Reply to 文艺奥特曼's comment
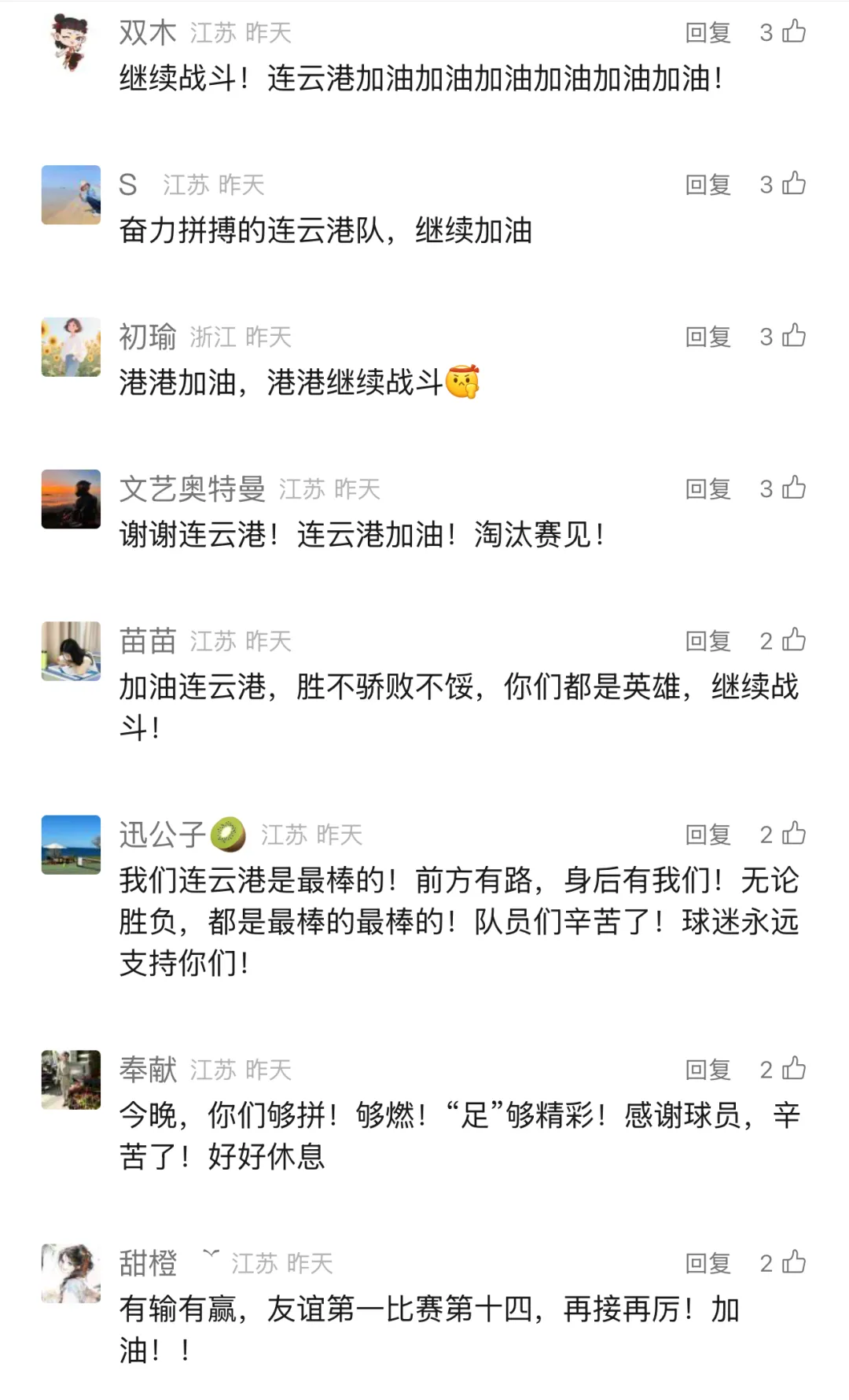849x1400 pixels. (707, 489)
